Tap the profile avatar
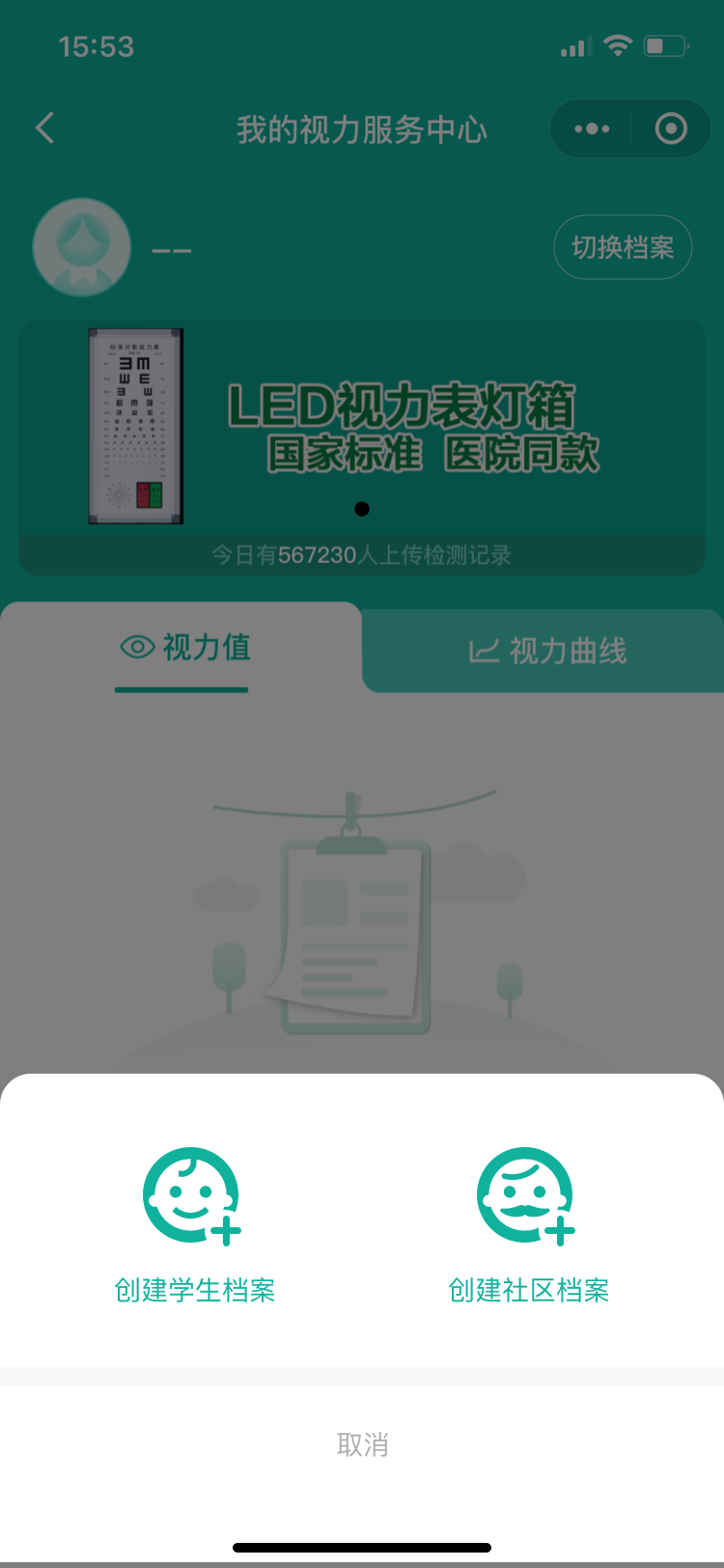The width and height of the screenshot is (724, 1568). (82, 247)
